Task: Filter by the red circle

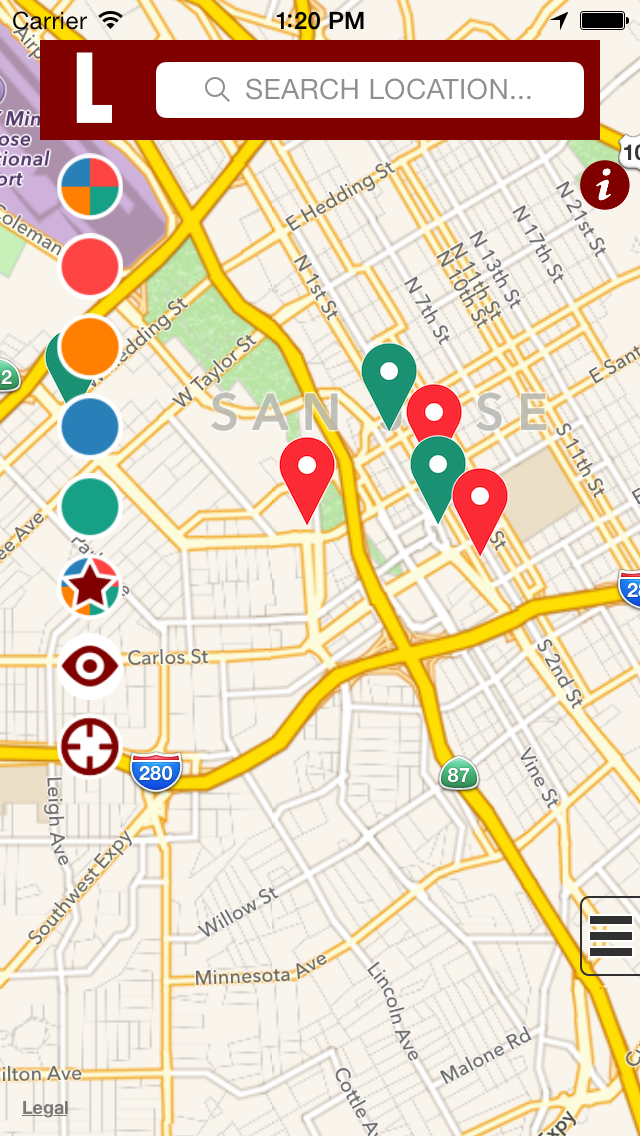Action: point(90,267)
